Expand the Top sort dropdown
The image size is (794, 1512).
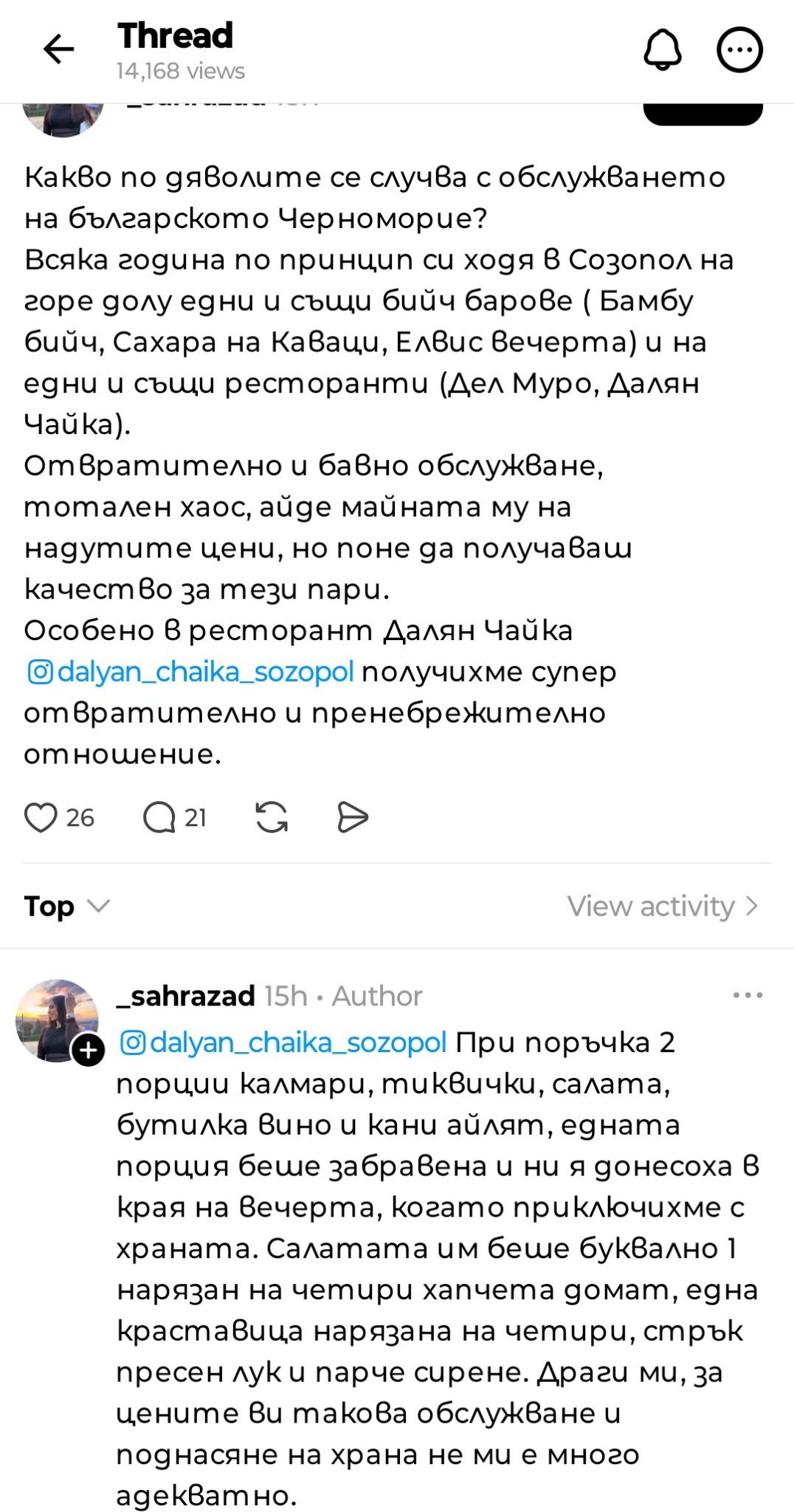pyautogui.click(x=67, y=906)
